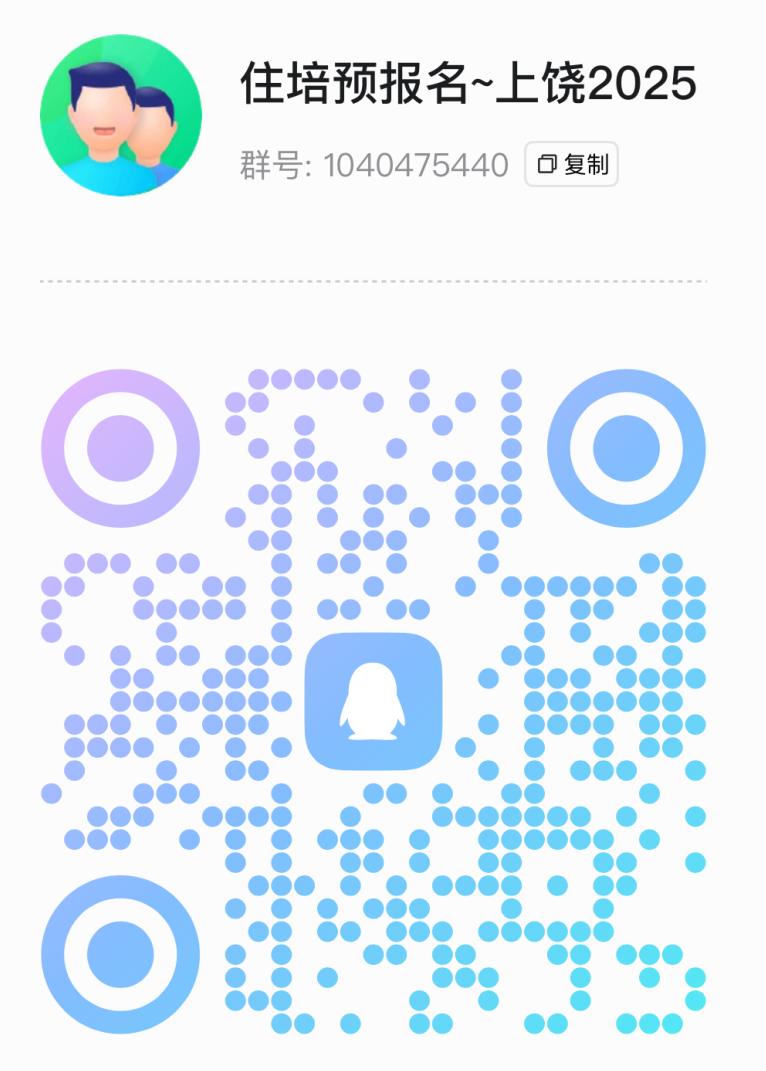Tap the avatar thumbnail to view group profile
766x1071 pixels.
tap(120, 114)
